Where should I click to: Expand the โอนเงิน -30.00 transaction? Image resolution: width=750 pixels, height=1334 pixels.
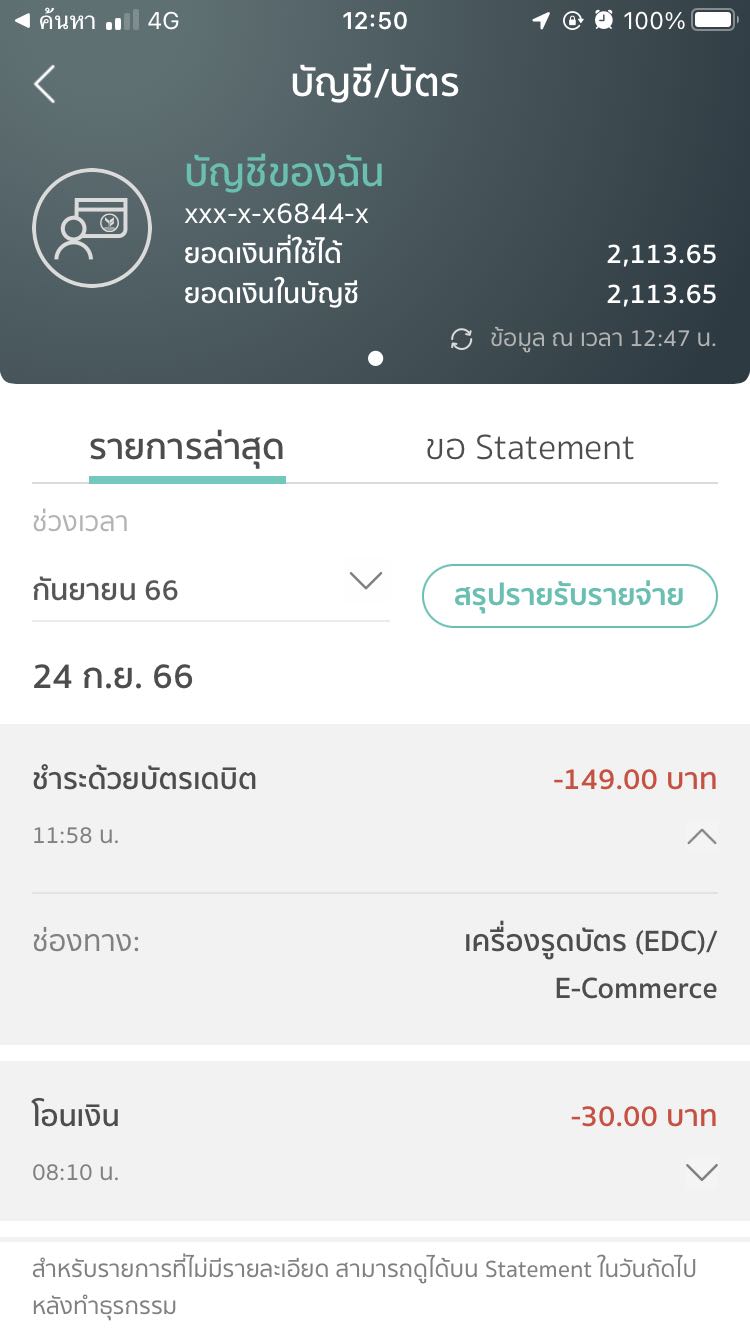702,1172
